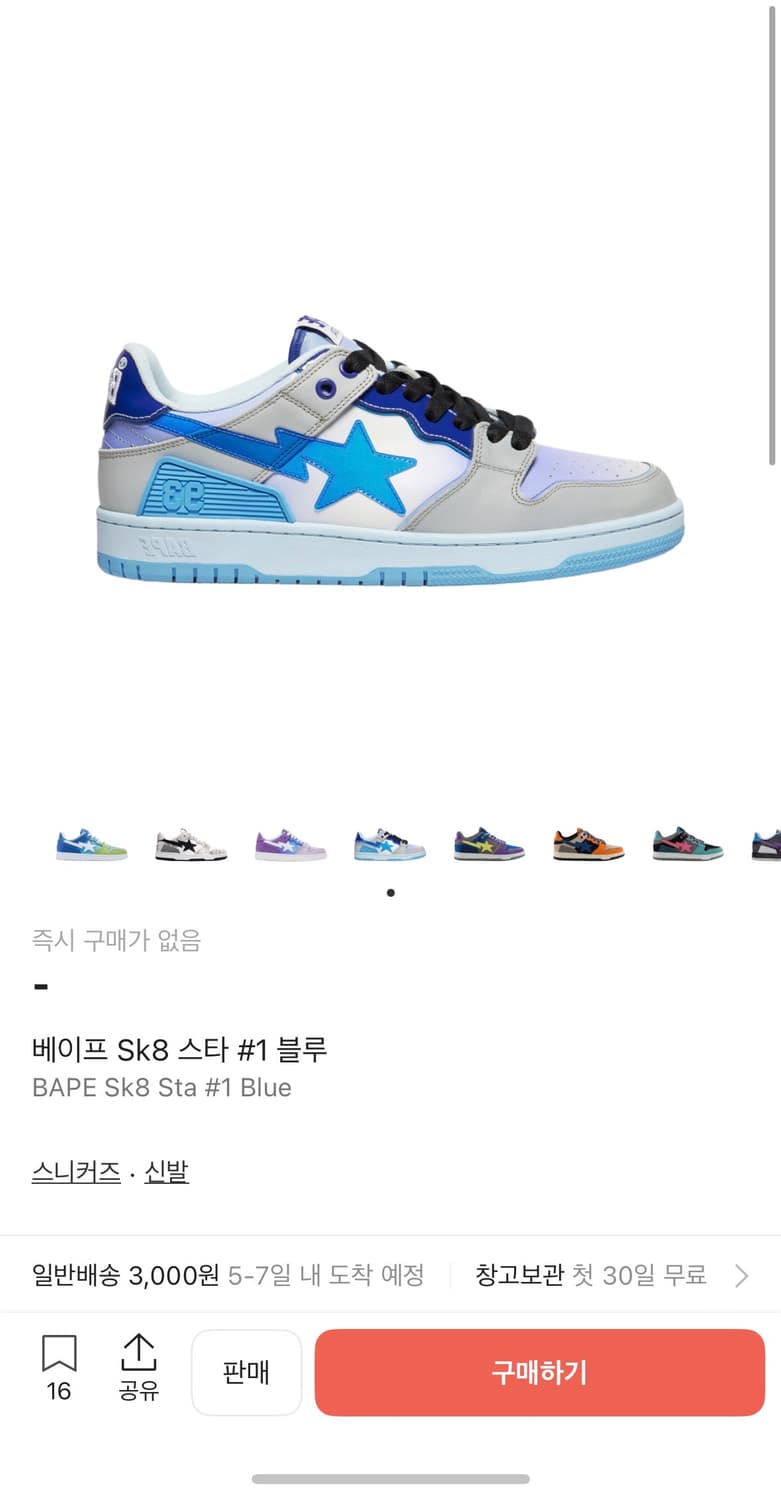Choose the white star sneaker colorway thumbnail

[x=190, y=846]
